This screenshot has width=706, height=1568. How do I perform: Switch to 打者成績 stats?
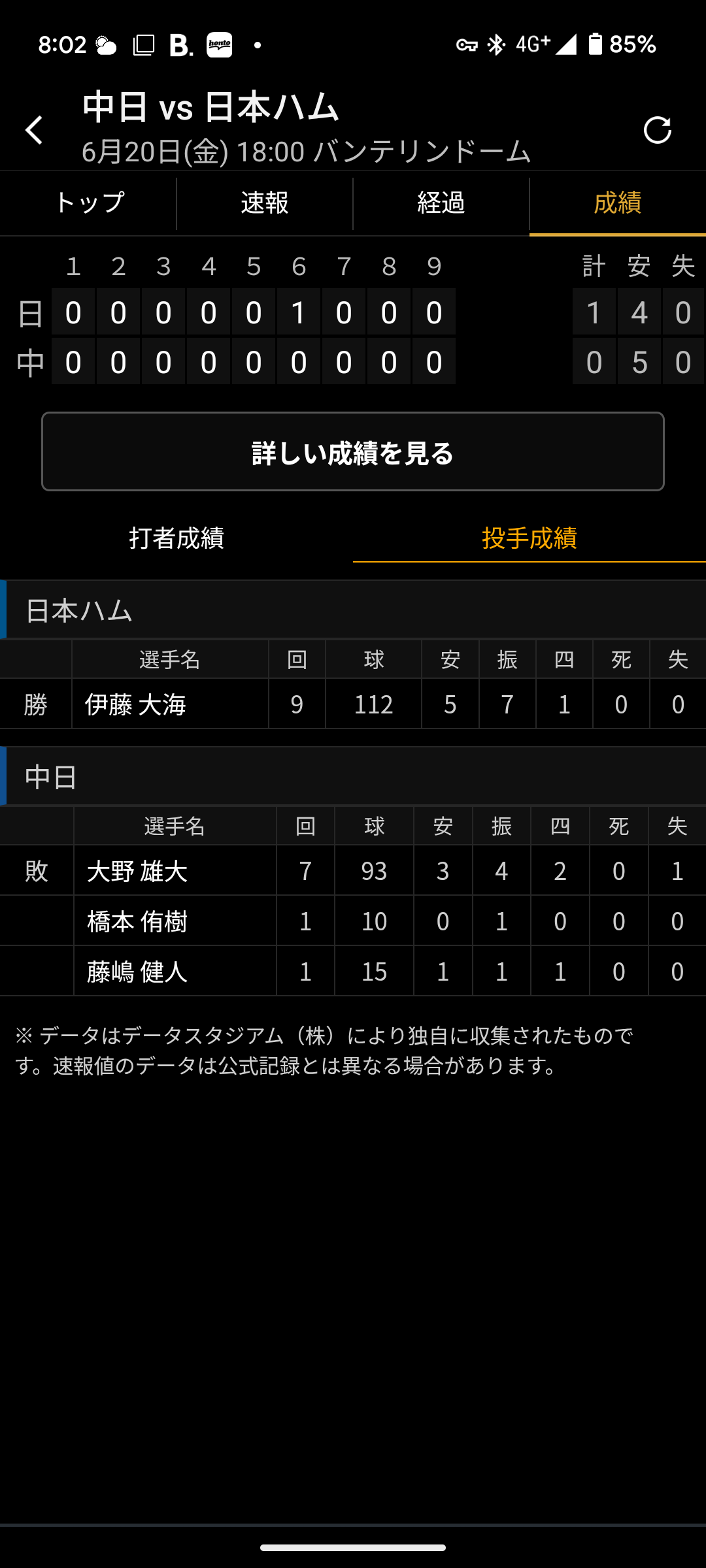(x=176, y=538)
